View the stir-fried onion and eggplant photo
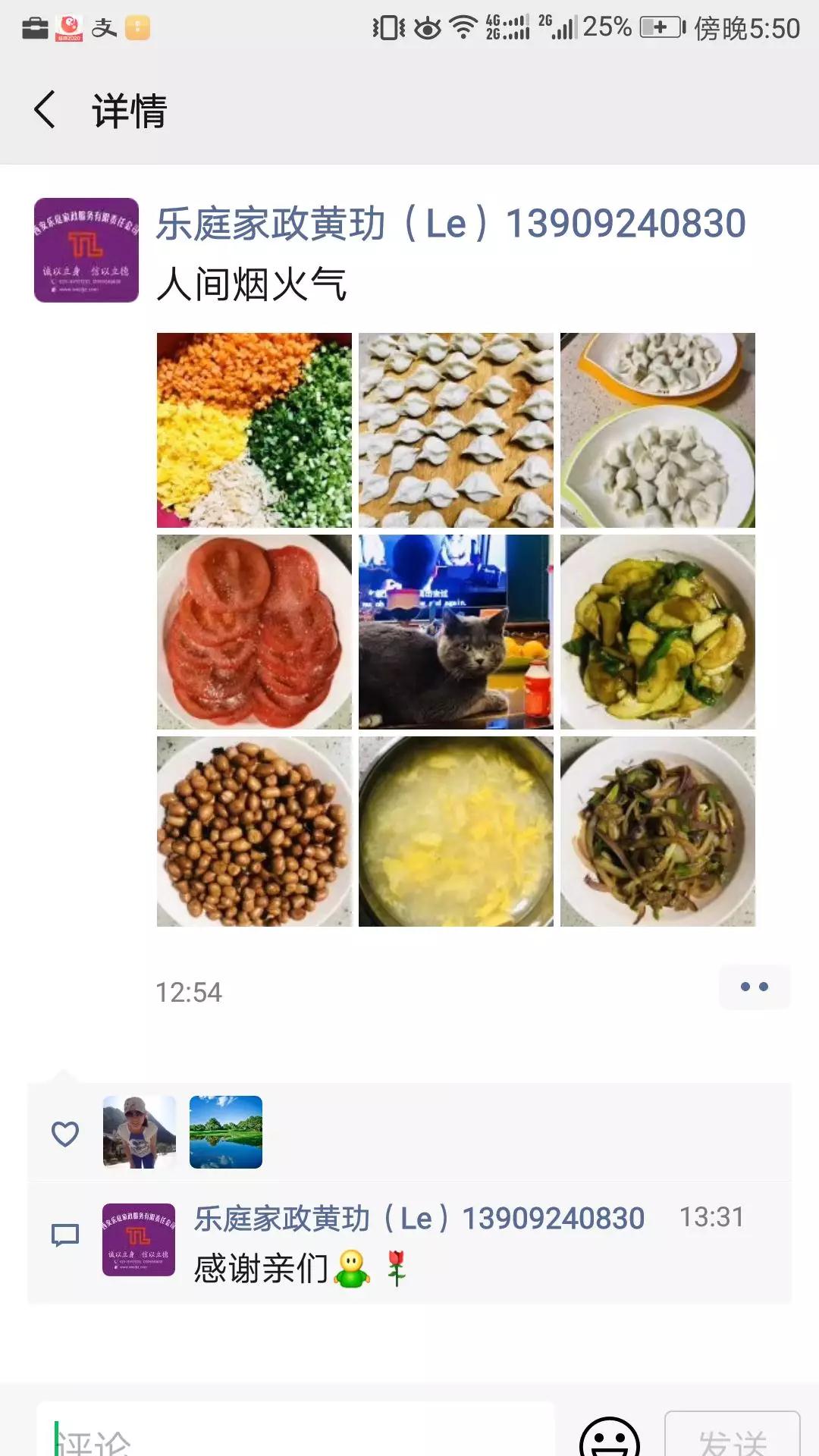 657,832
